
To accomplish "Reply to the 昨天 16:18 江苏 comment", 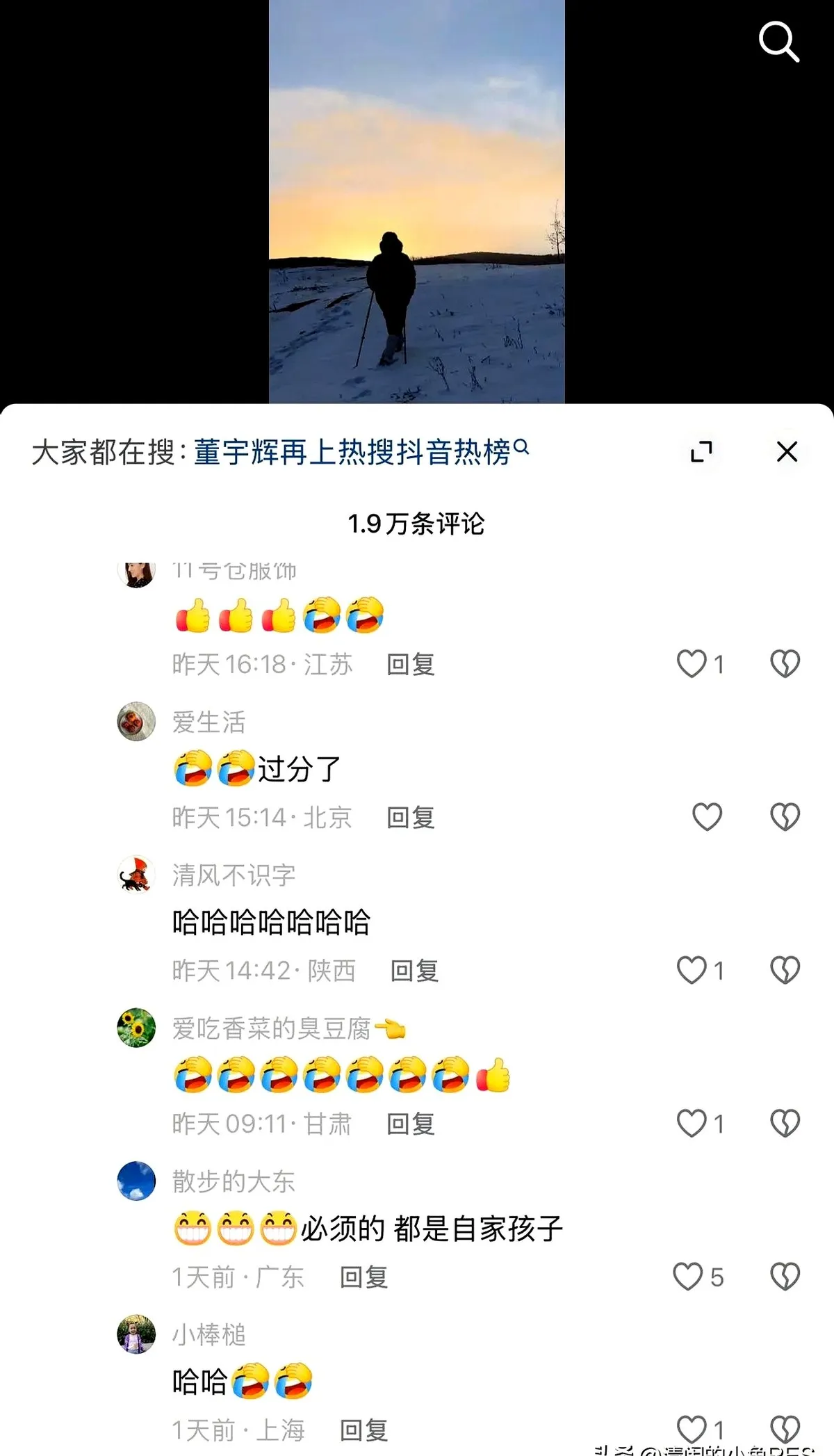I will coord(410,665).
